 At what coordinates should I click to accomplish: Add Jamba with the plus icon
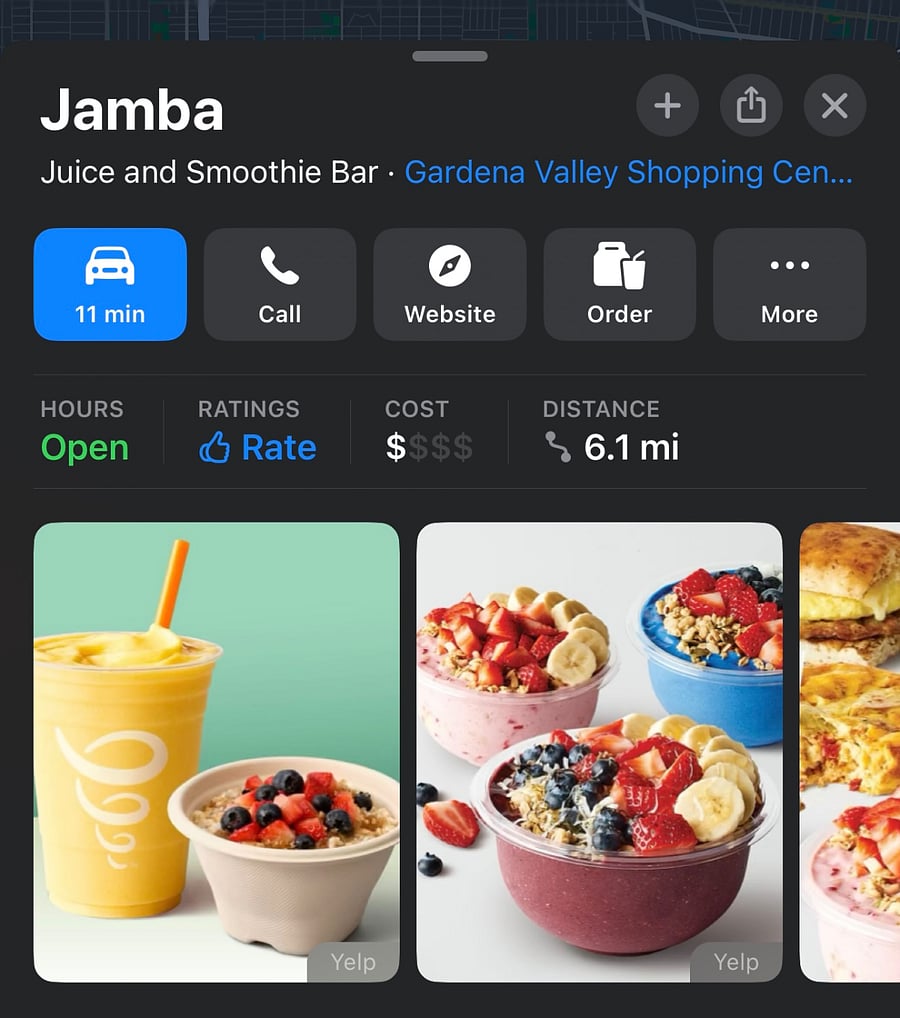click(667, 105)
